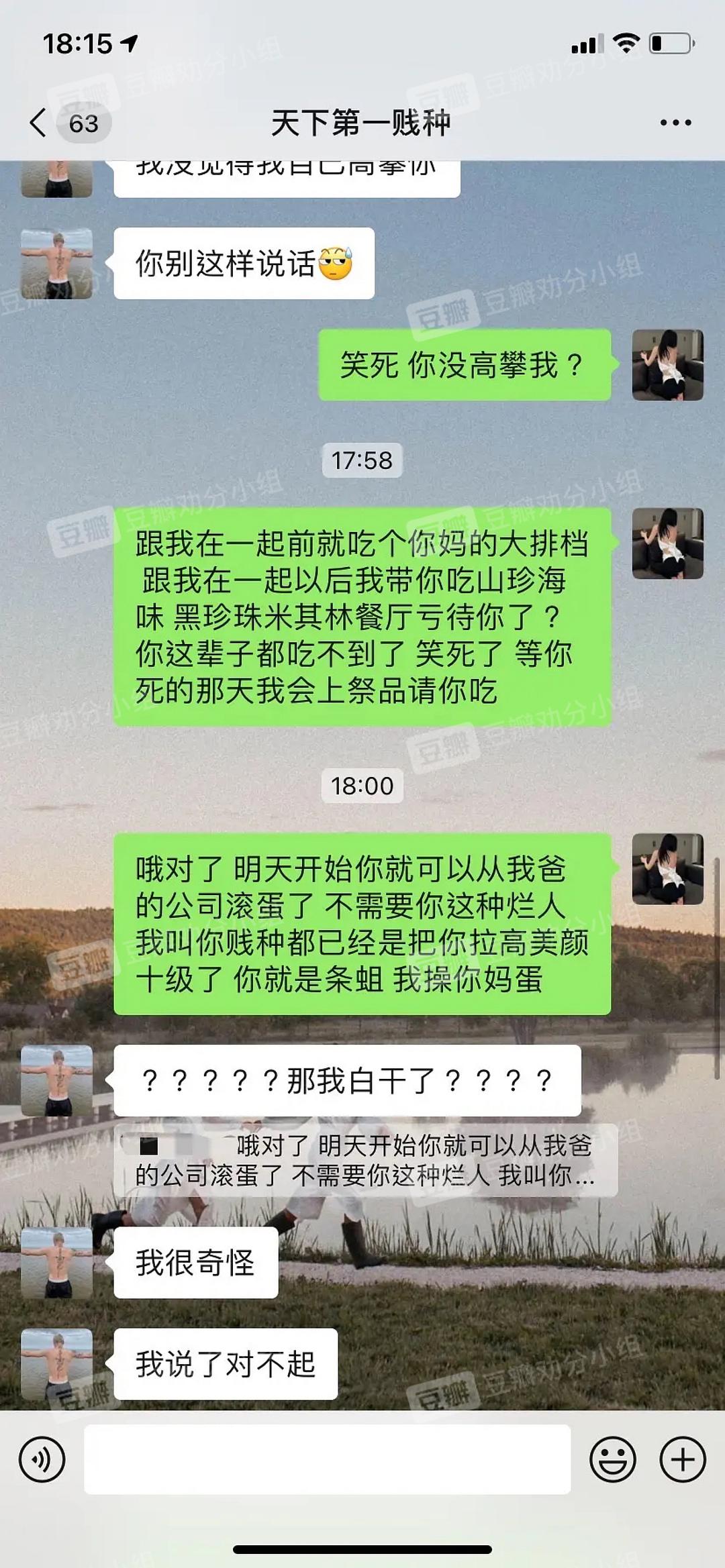Screen dimensions: 725x1568
Task: Jump to quoted message under 那我白干了
Action: pyautogui.click(x=365, y=1161)
